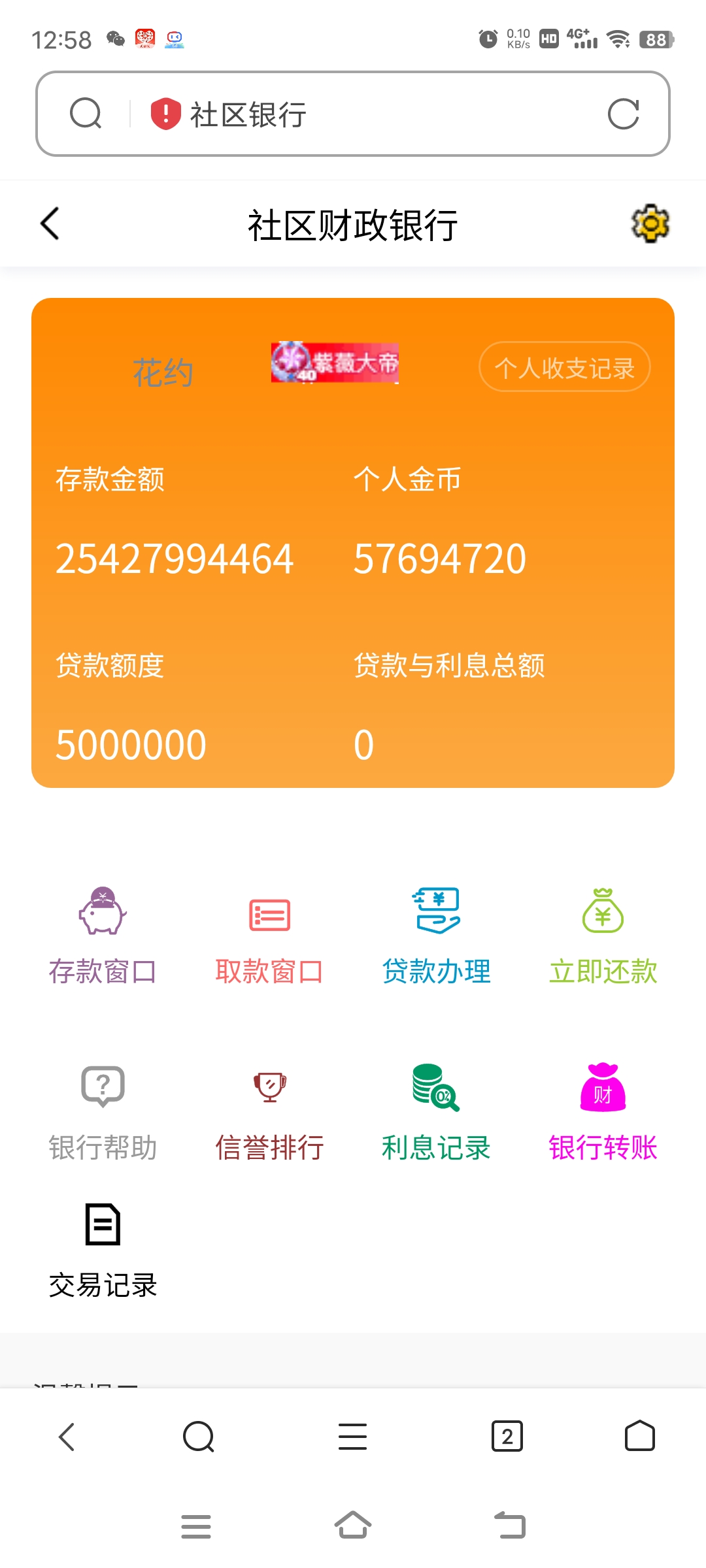Open 银行帮助
Image resolution: width=706 pixels, height=1568 pixels.
(103, 1112)
